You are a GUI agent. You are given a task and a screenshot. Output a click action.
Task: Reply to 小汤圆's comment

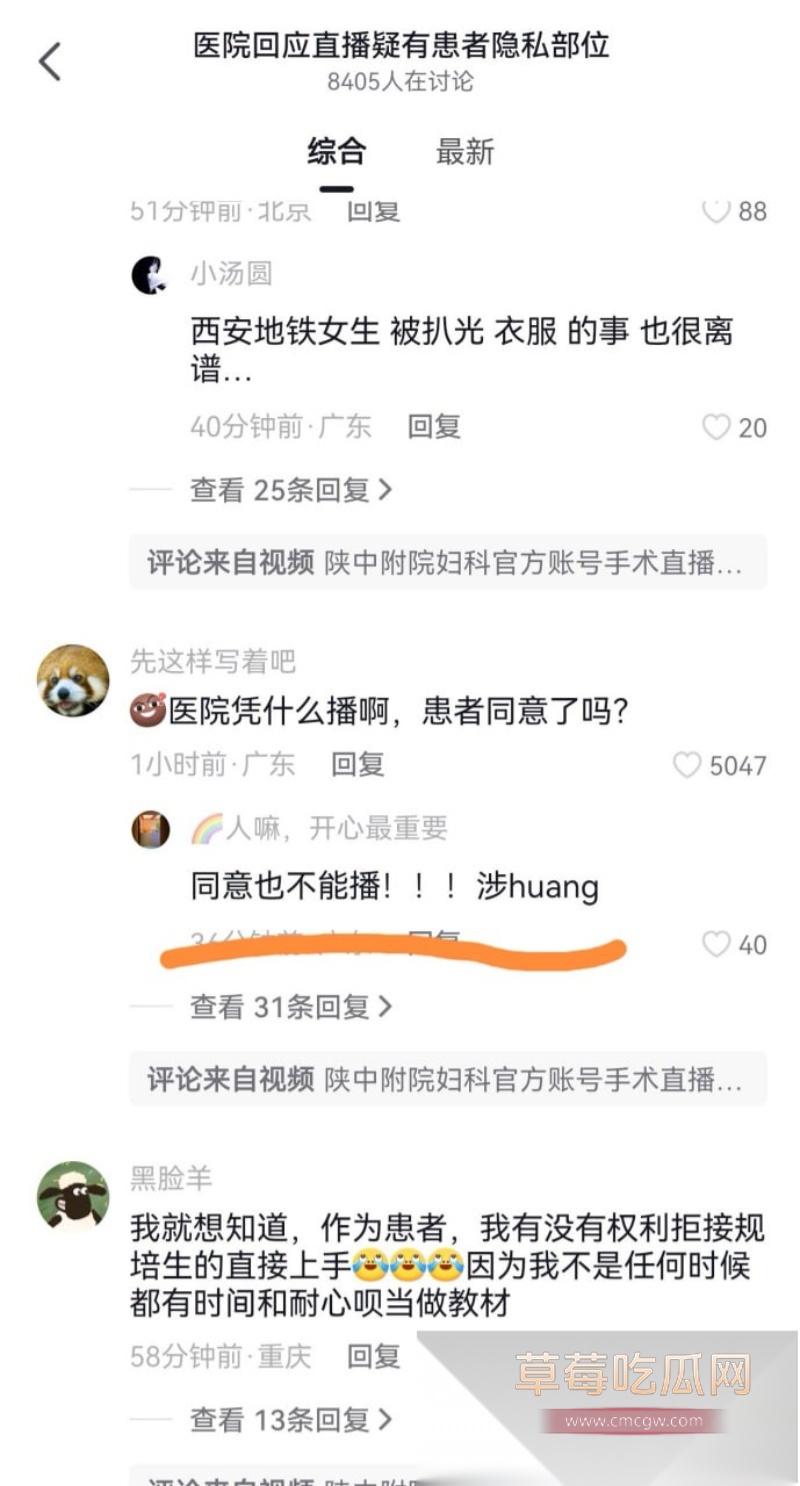434,427
